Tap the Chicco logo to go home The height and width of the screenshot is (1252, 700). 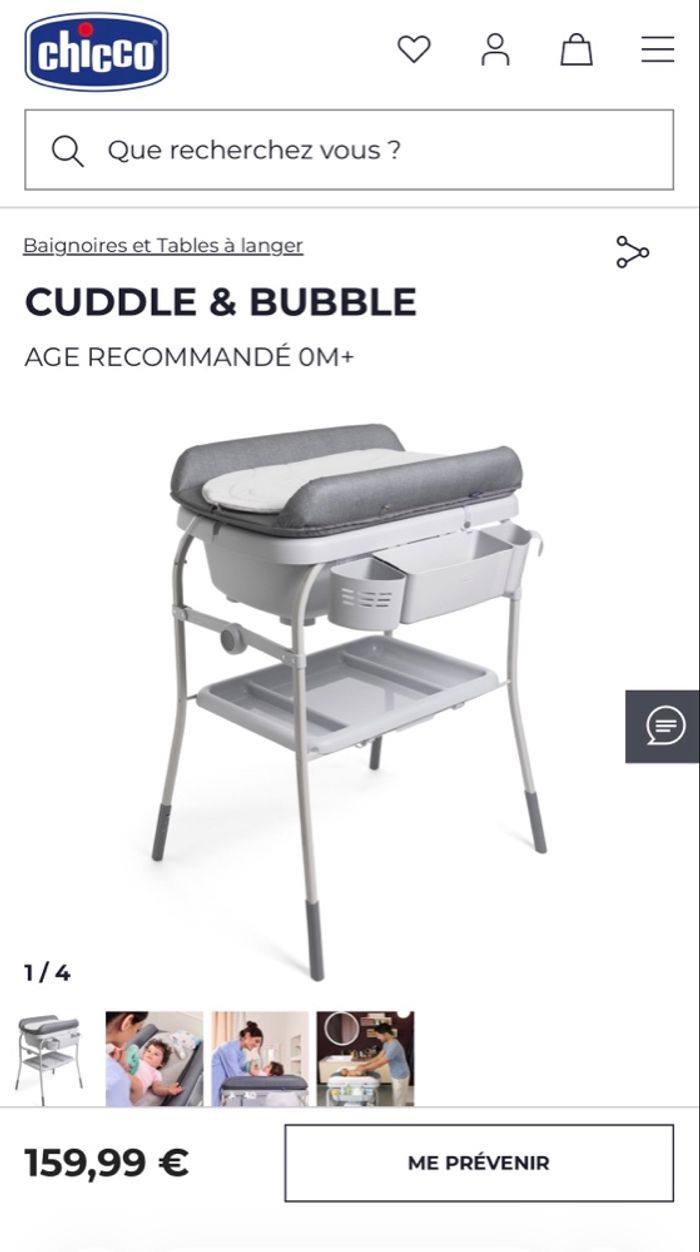(96, 52)
